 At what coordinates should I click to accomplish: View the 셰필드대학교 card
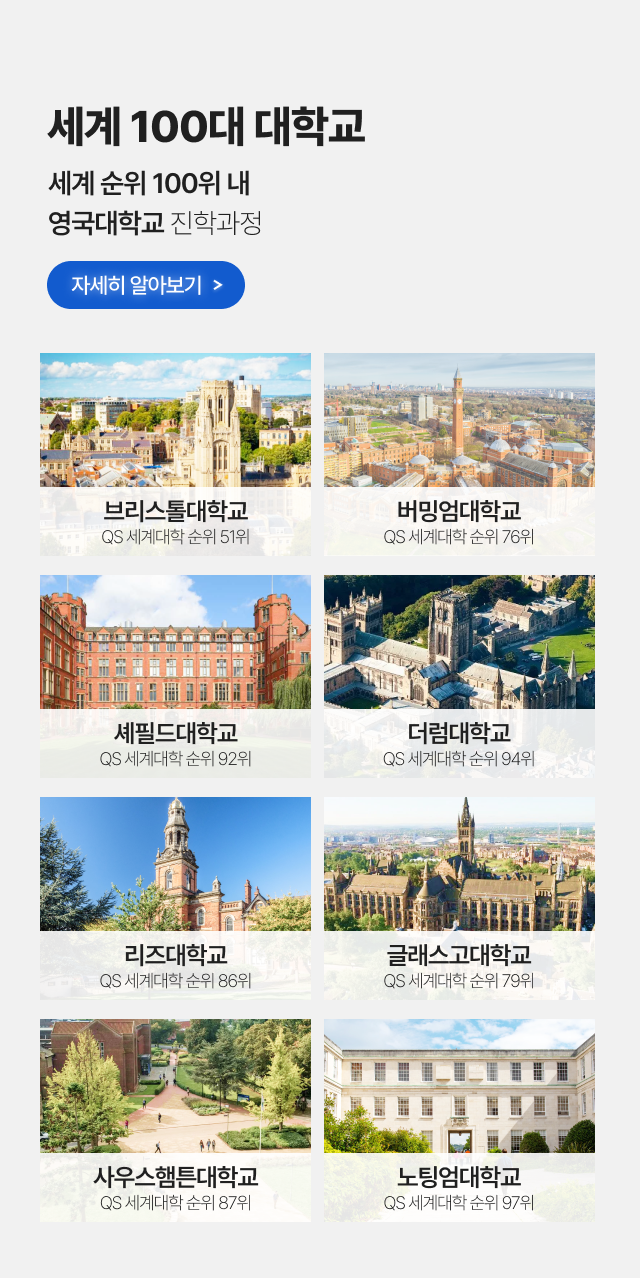coord(175,676)
